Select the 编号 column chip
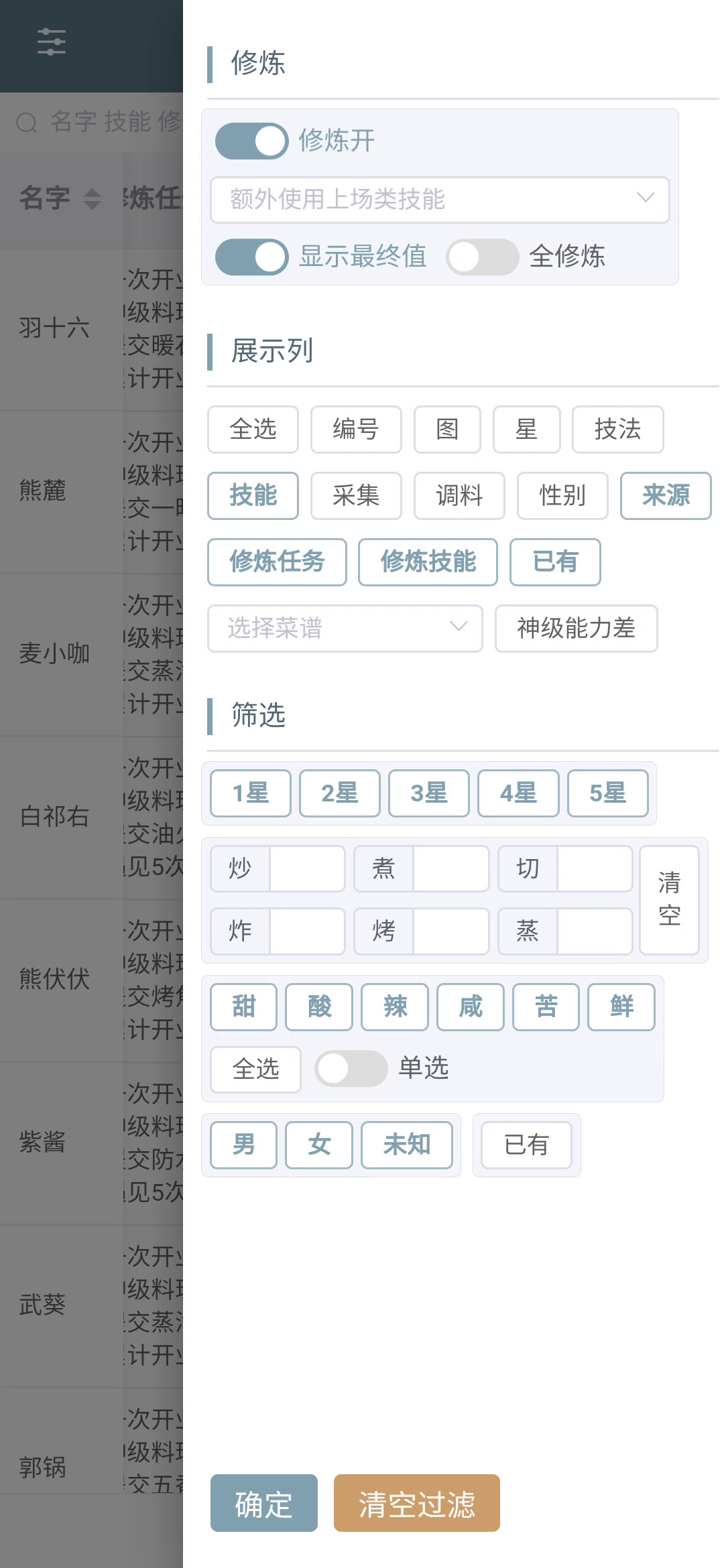This screenshot has height=1568, width=724. coord(356,430)
